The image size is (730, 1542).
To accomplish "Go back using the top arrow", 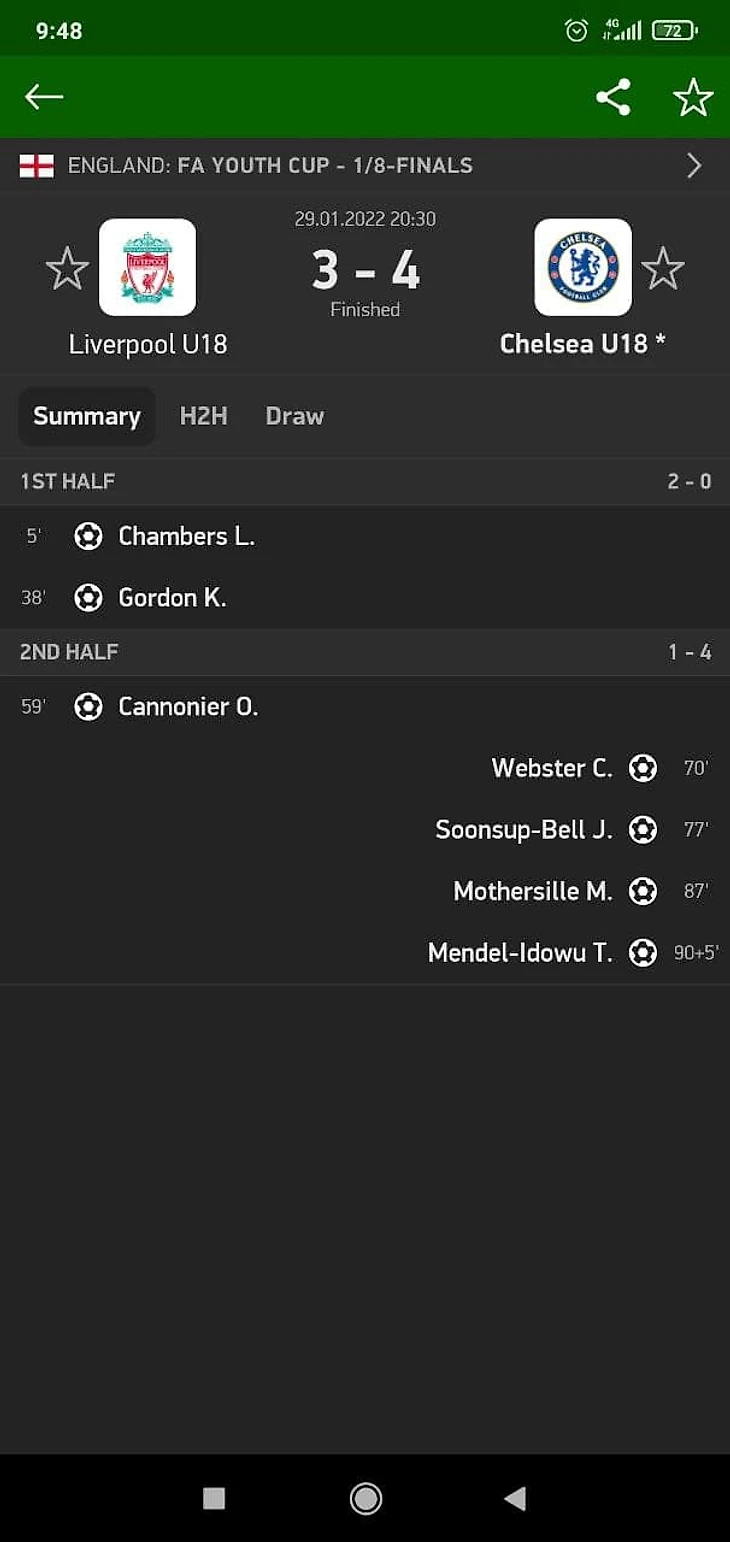I will (x=44, y=96).
